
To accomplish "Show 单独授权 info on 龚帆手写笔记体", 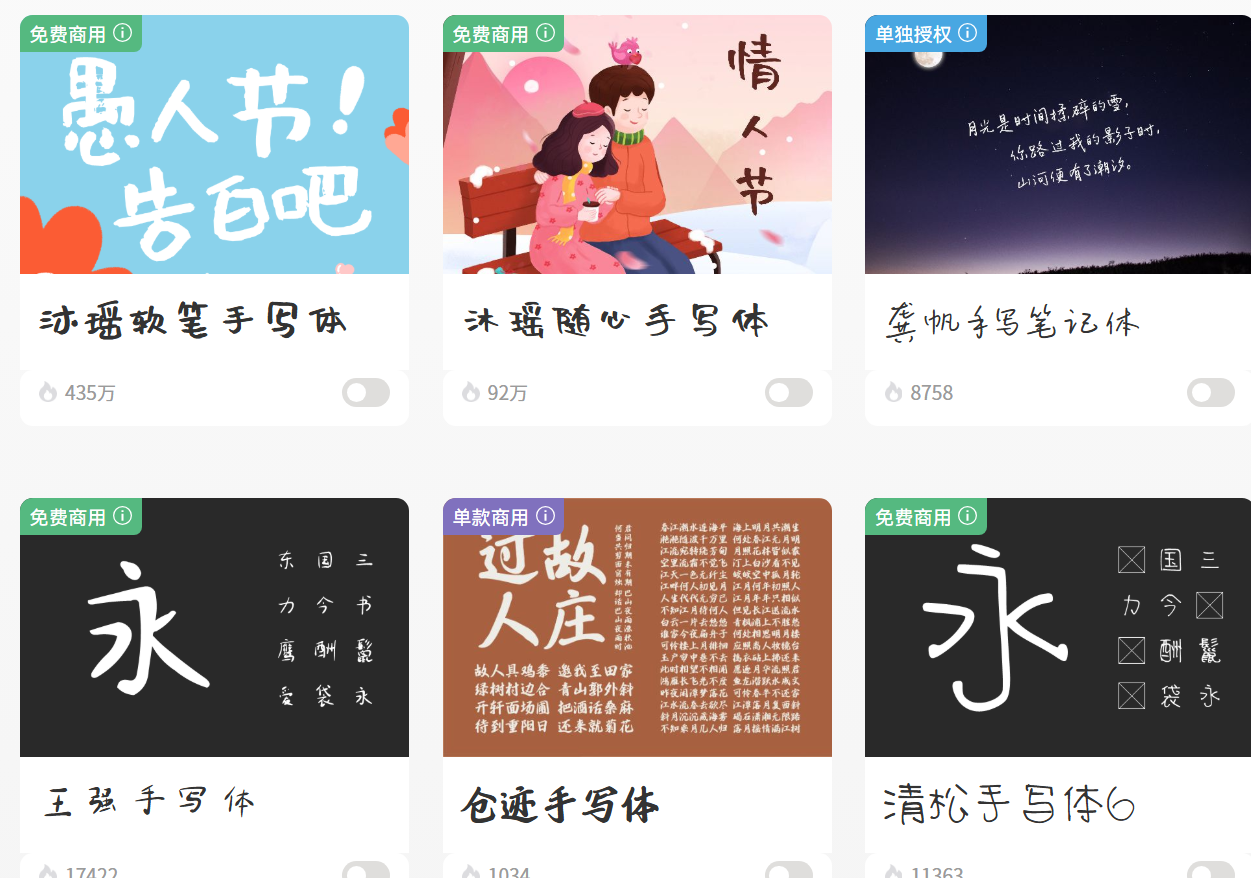I will pyautogui.click(x=969, y=33).
